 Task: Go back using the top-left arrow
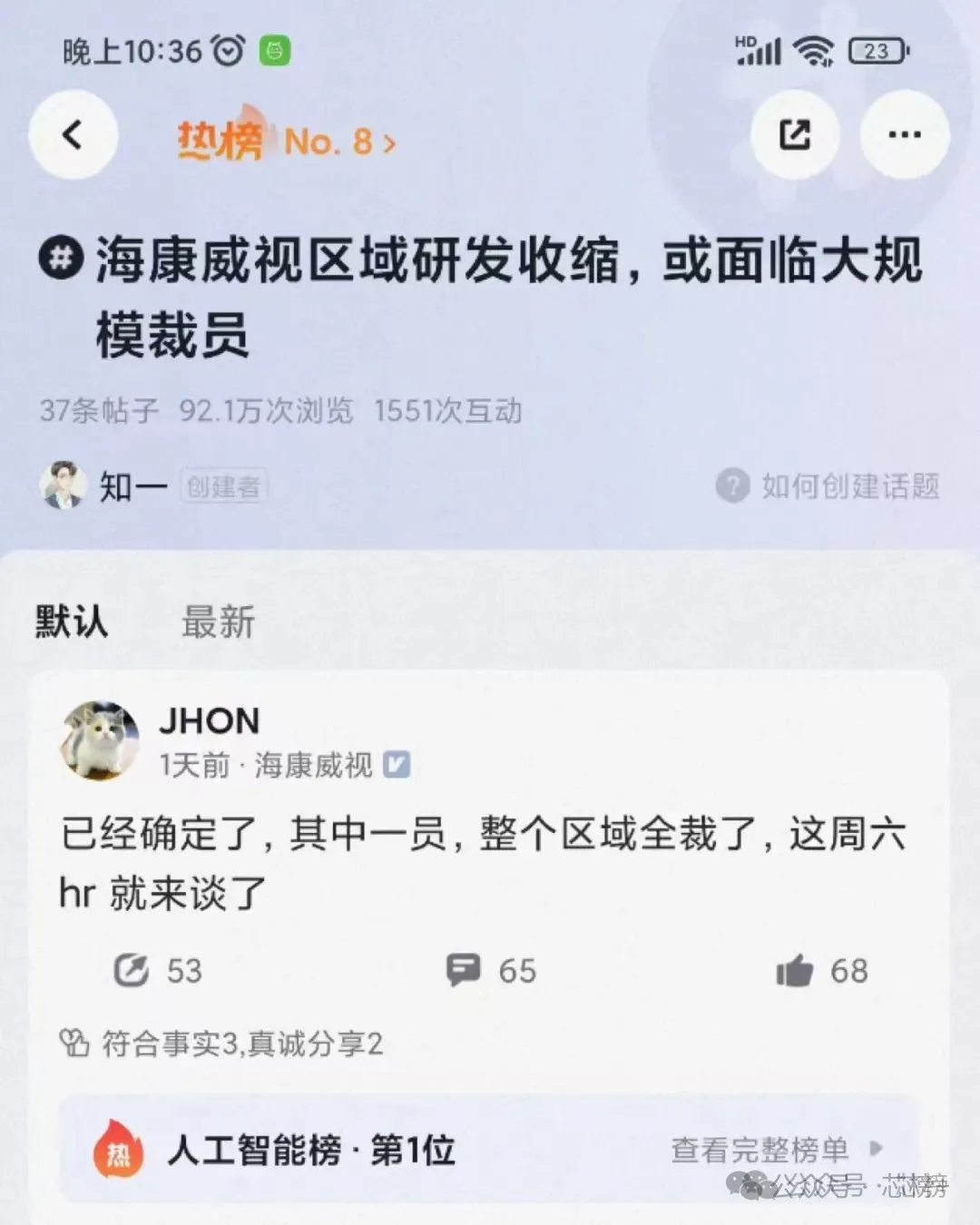73,135
